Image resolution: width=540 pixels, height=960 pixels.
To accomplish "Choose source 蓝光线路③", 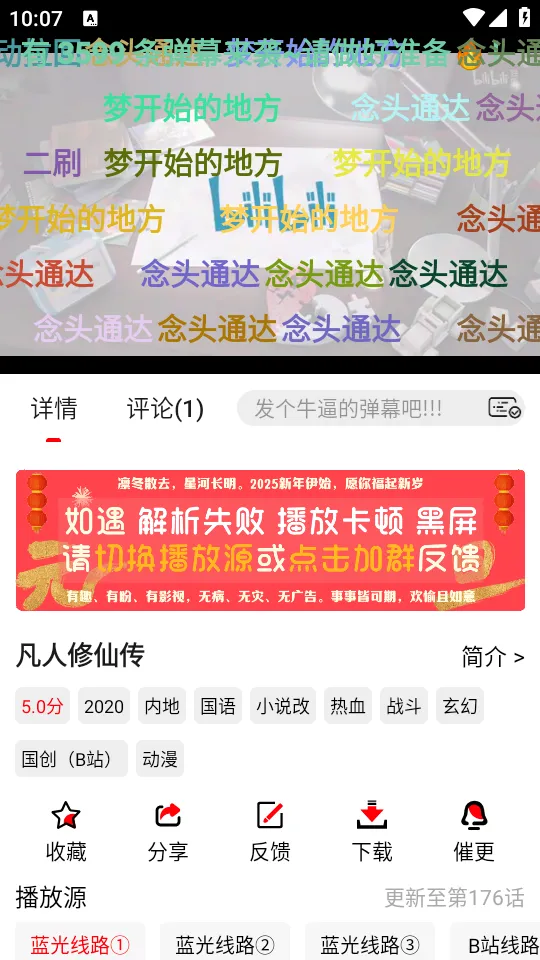I will coord(370,943).
